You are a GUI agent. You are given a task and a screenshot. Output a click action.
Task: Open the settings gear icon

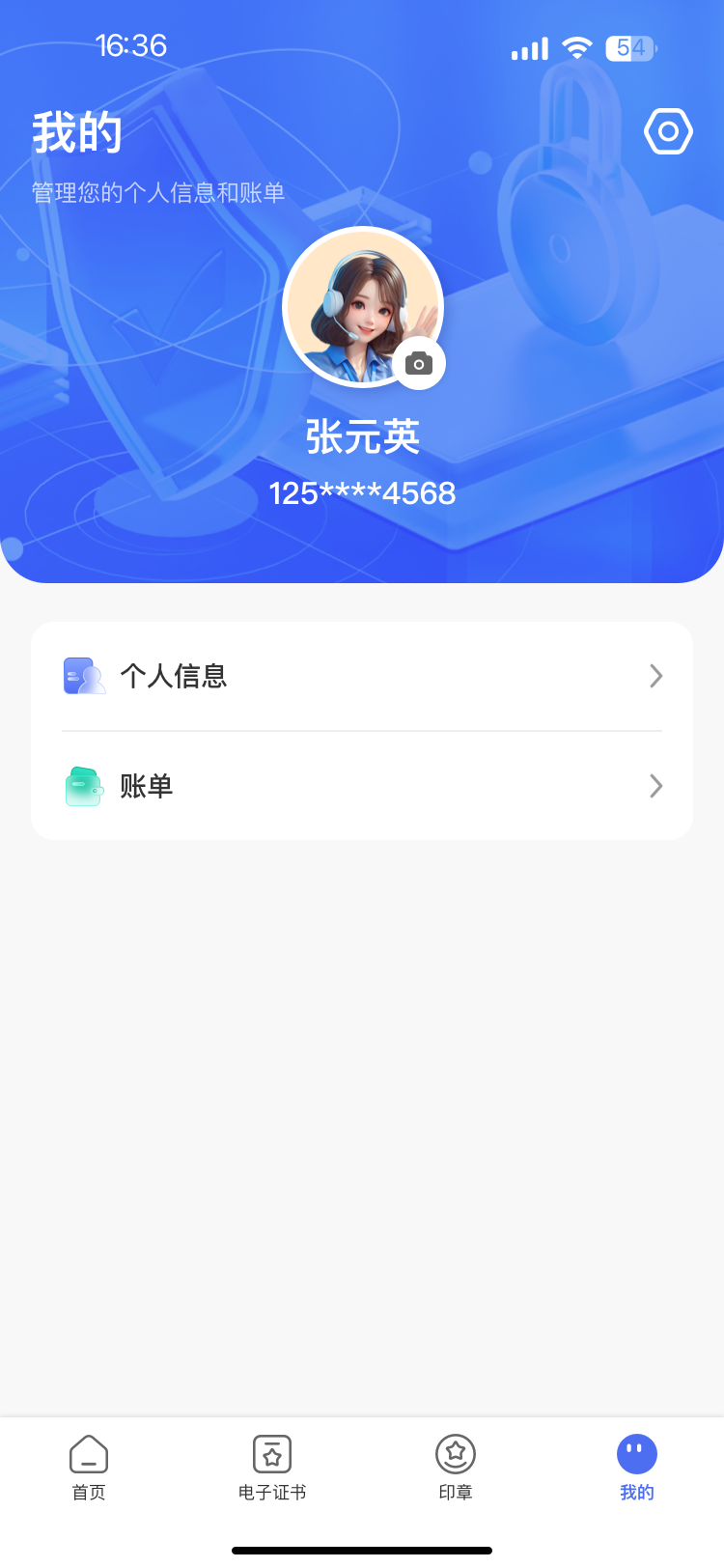point(668,131)
